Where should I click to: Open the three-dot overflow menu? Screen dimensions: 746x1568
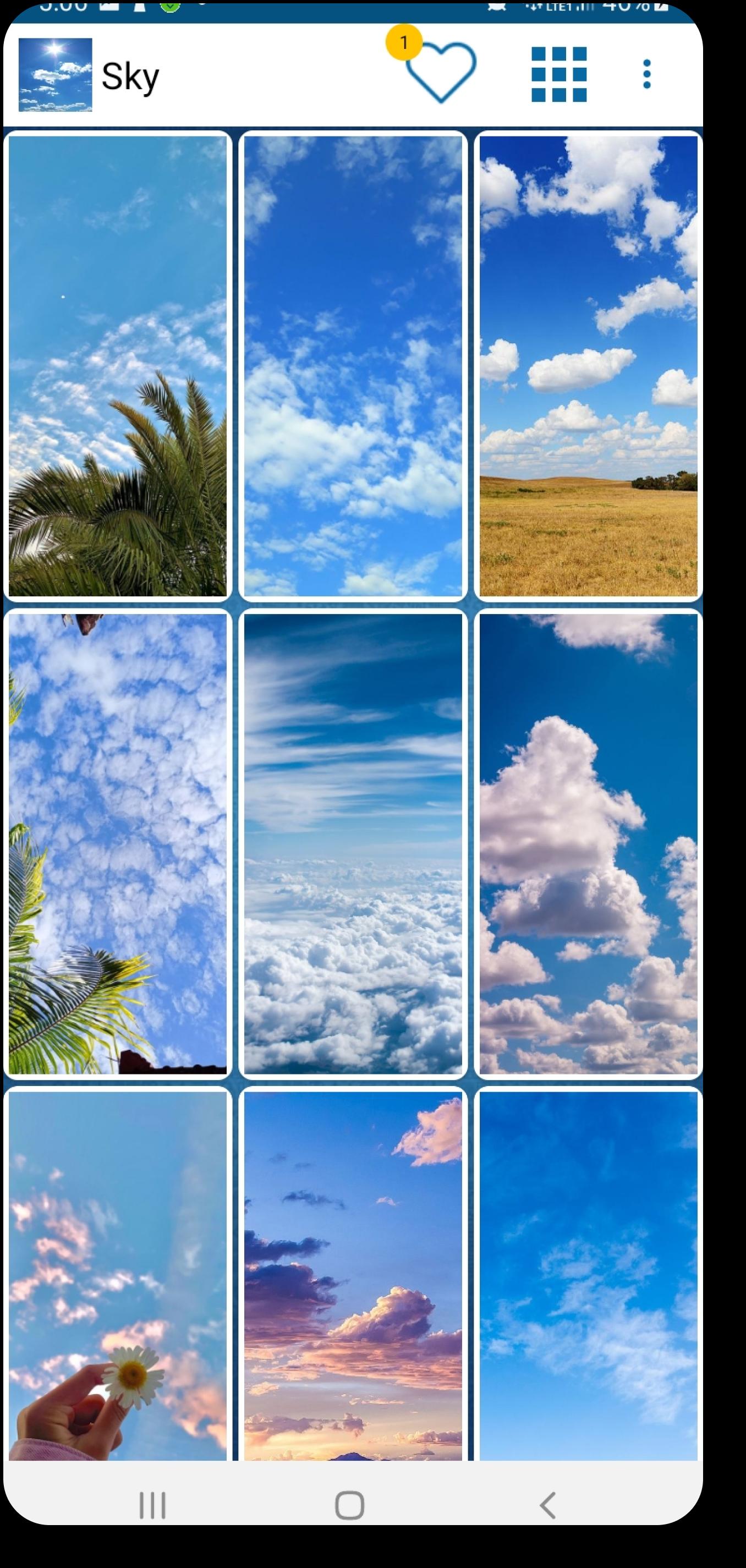(646, 74)
